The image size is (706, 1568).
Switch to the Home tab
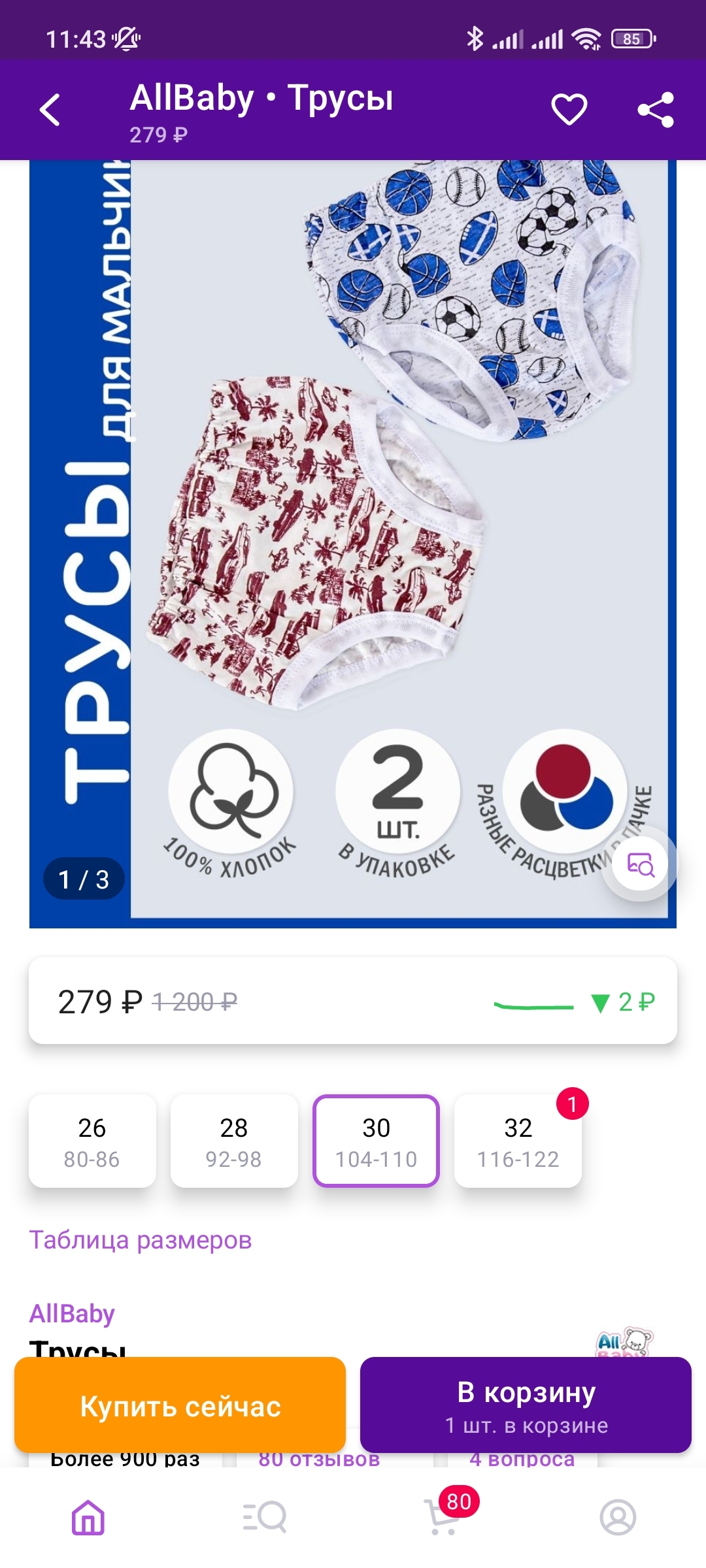(88, 1517)
